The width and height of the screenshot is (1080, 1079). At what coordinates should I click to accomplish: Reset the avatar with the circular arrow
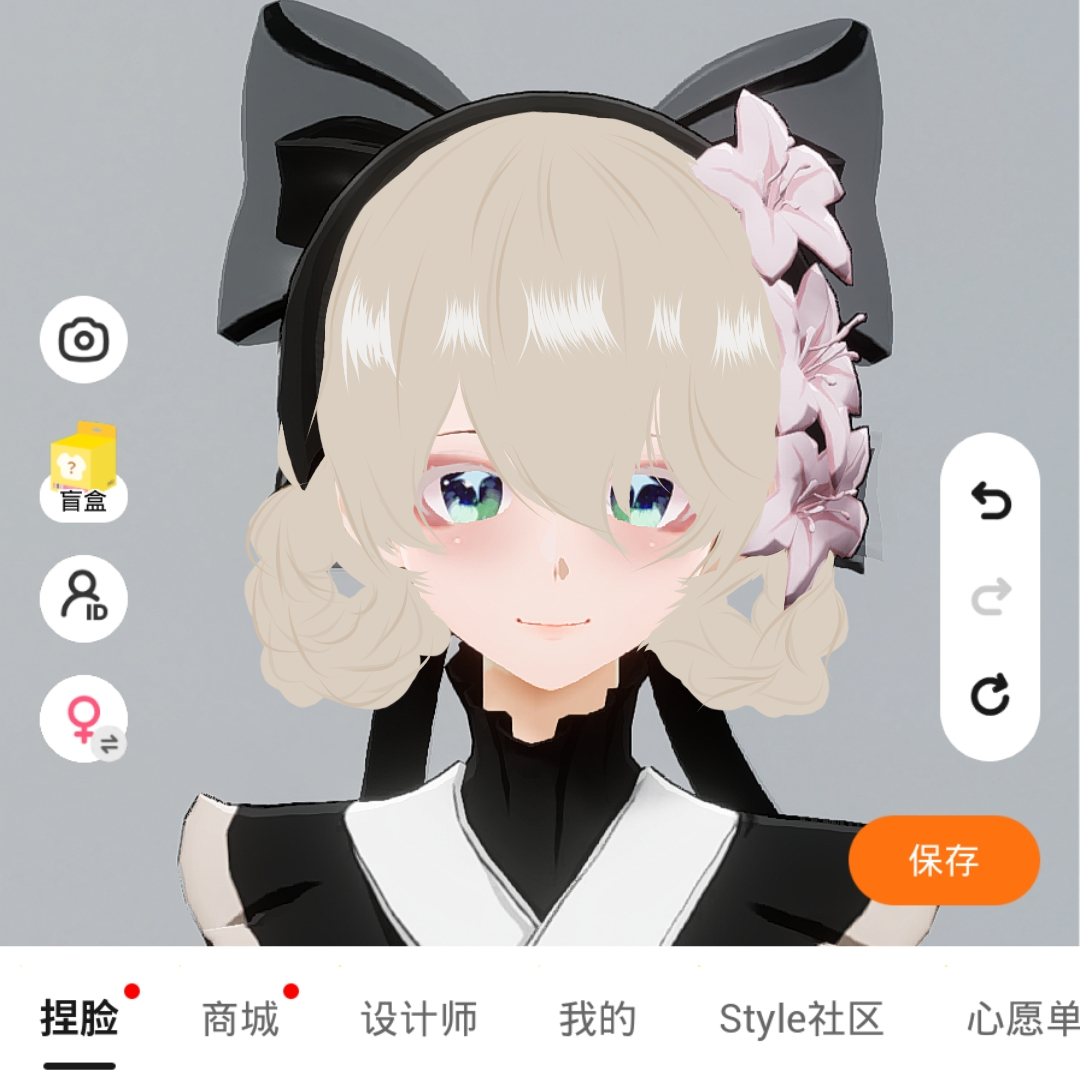(x=990, y=694)
